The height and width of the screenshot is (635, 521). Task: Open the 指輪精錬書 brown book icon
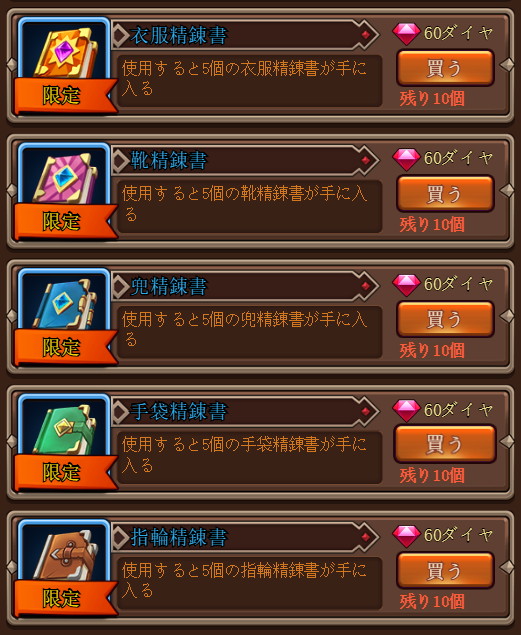pyautogui.click(x=64, y=557)
